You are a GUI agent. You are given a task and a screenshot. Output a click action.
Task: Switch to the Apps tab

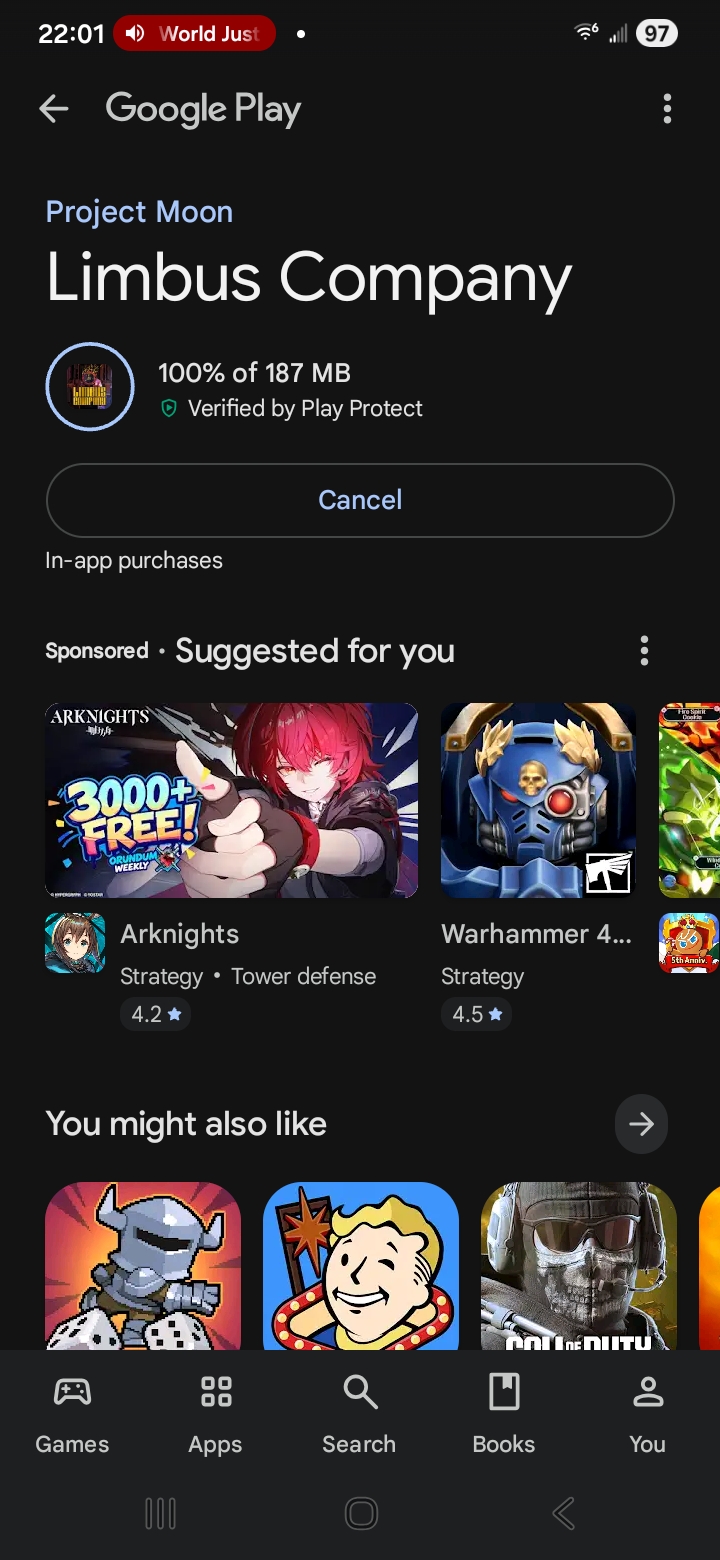[x=215, y=1414]
